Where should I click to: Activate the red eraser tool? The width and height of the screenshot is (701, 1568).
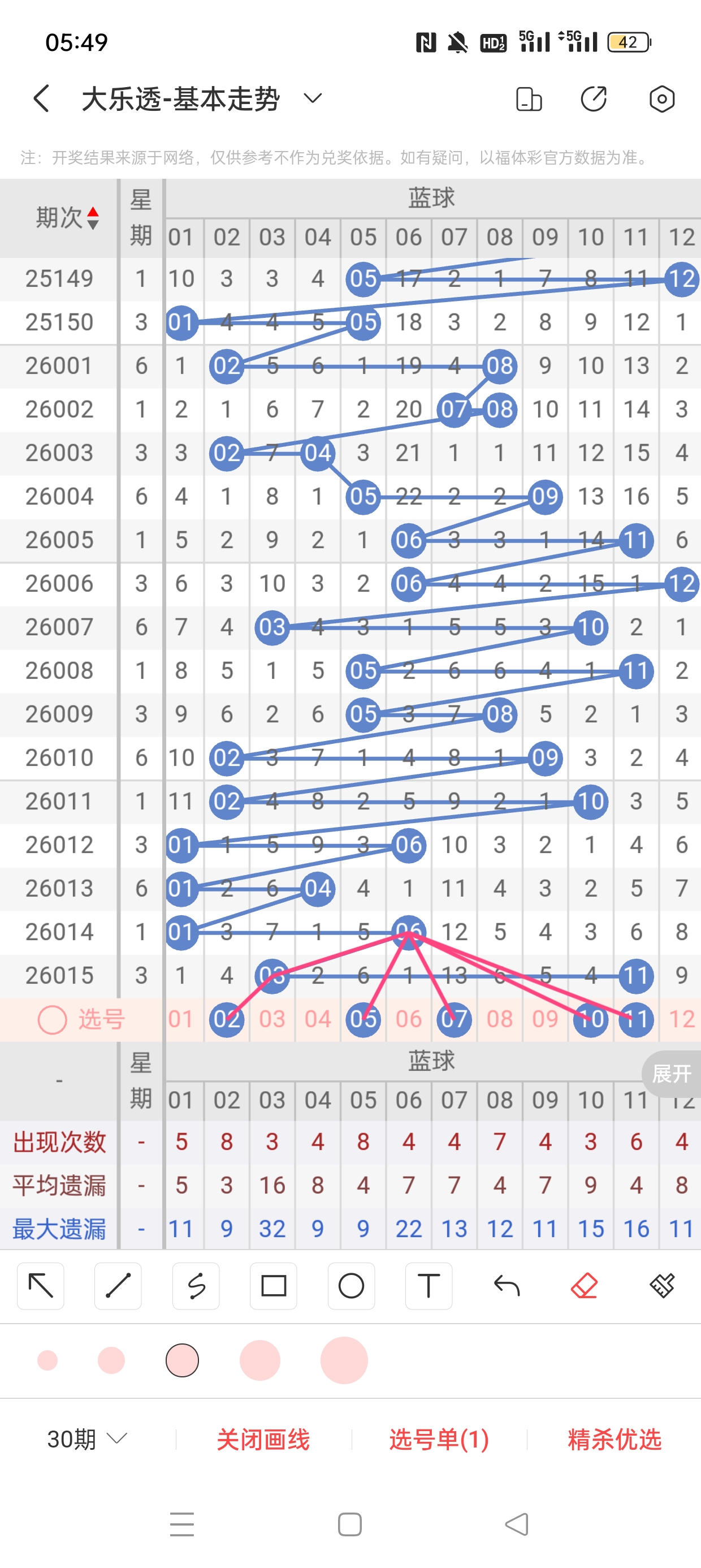coord(584,1286)
